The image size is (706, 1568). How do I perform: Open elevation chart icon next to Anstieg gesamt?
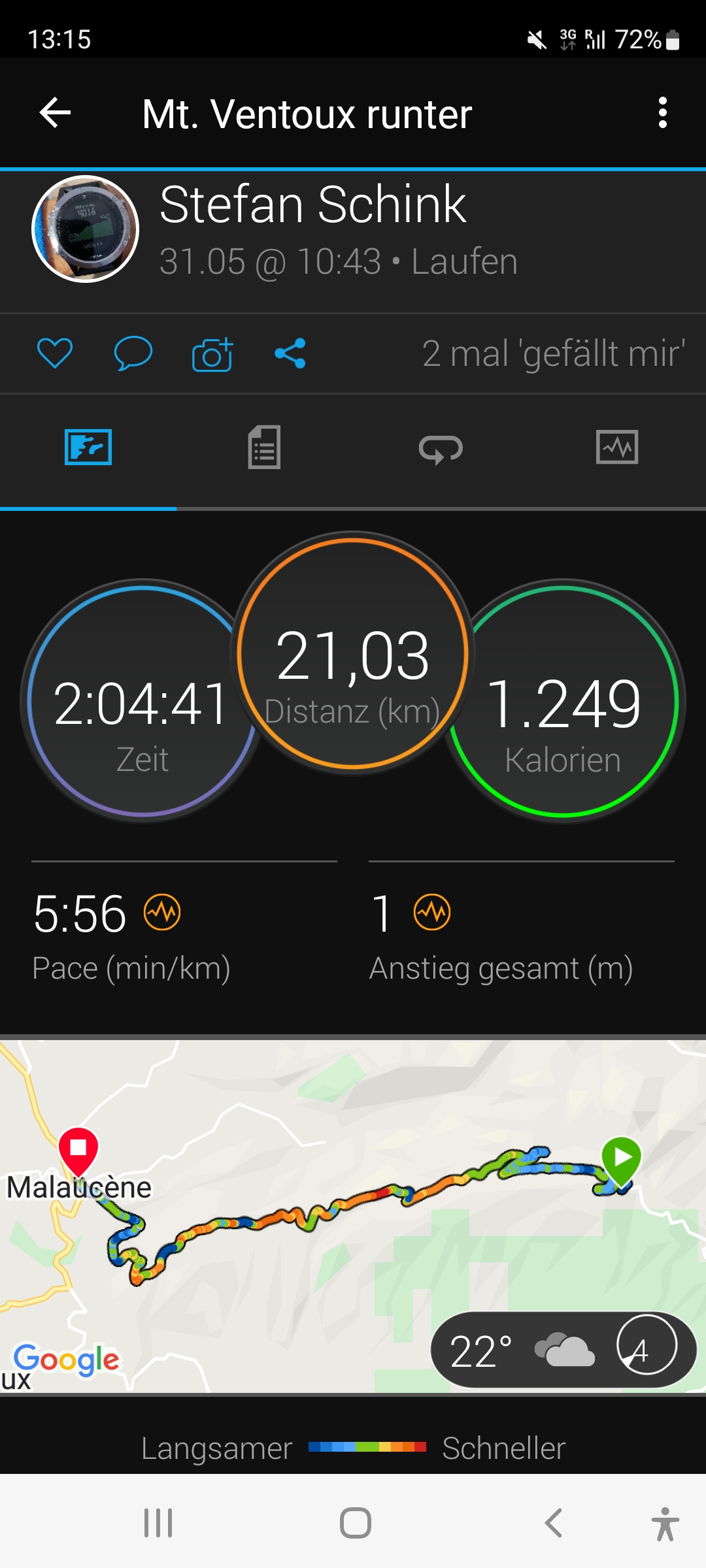point(432,912)
